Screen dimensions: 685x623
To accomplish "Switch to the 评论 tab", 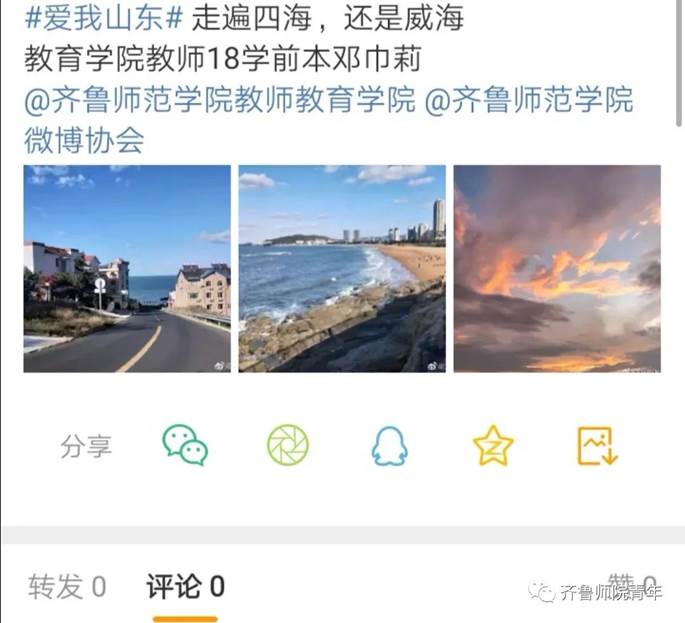I will [x=185, y=587].
